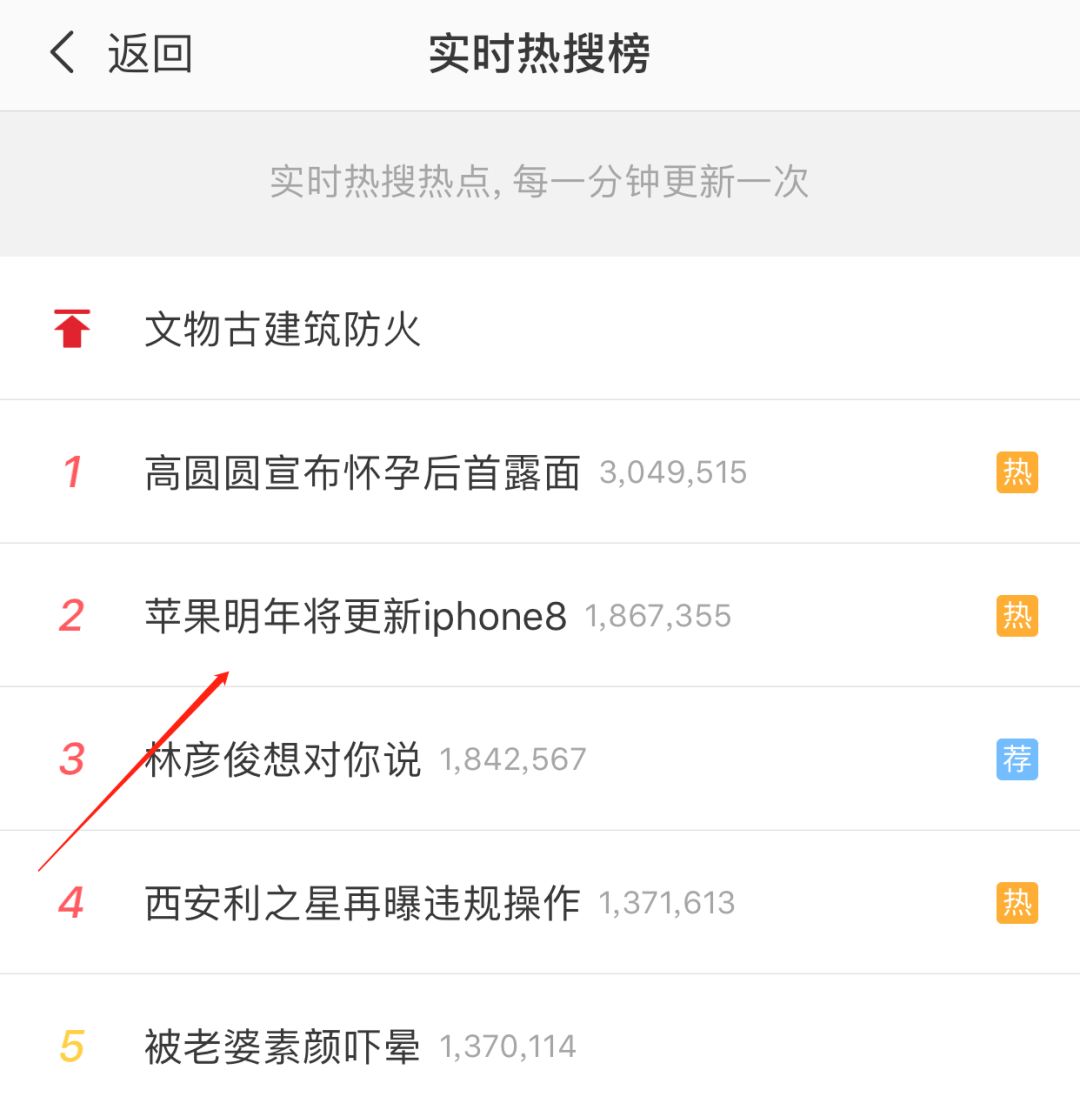
Task: Click the orange 热 badge beside 高圆圆 topic
Action: [1016, 472]
